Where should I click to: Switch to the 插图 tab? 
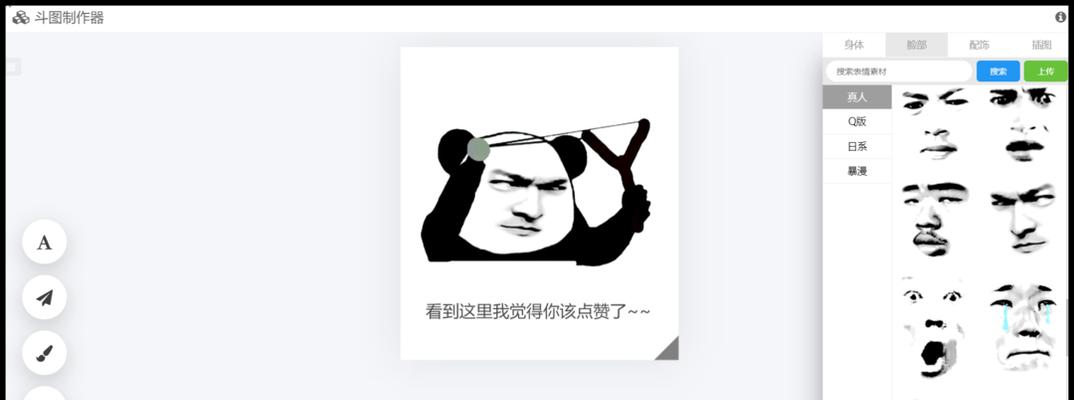[1041, 45]
